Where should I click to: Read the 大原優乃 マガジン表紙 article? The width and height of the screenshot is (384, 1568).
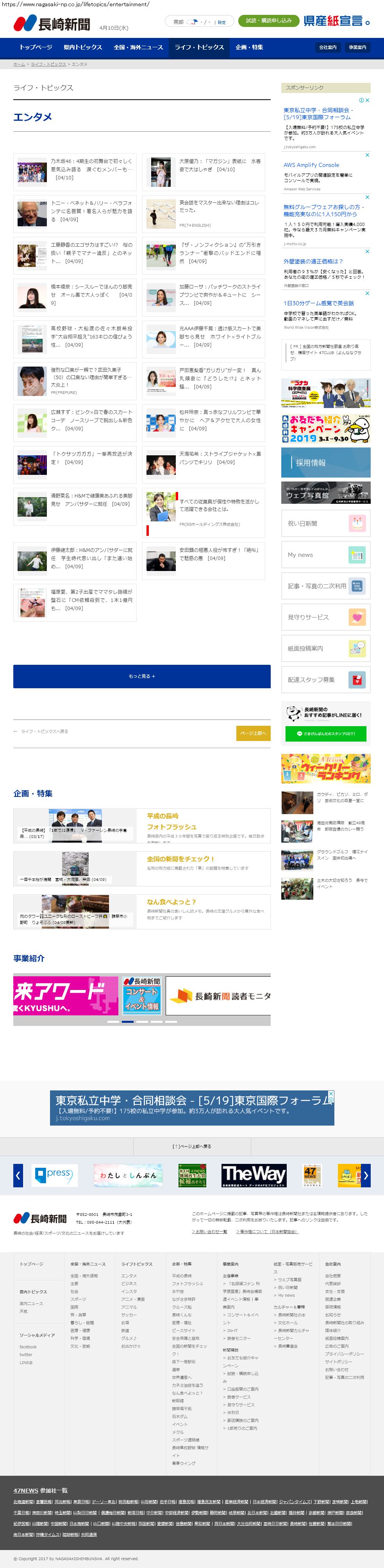click(x=220, y=166)
